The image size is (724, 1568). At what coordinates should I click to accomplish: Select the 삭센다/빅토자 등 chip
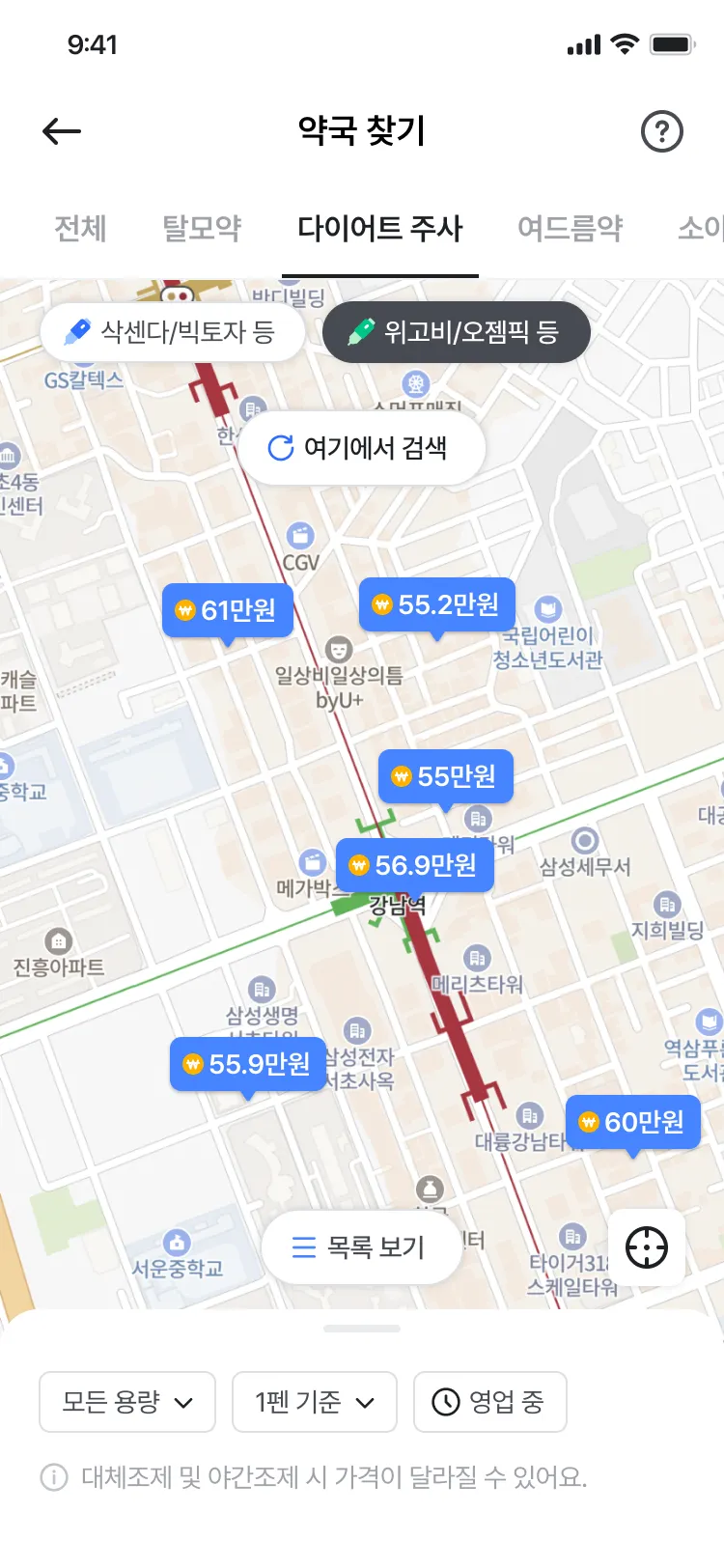(x=173, y=333)
